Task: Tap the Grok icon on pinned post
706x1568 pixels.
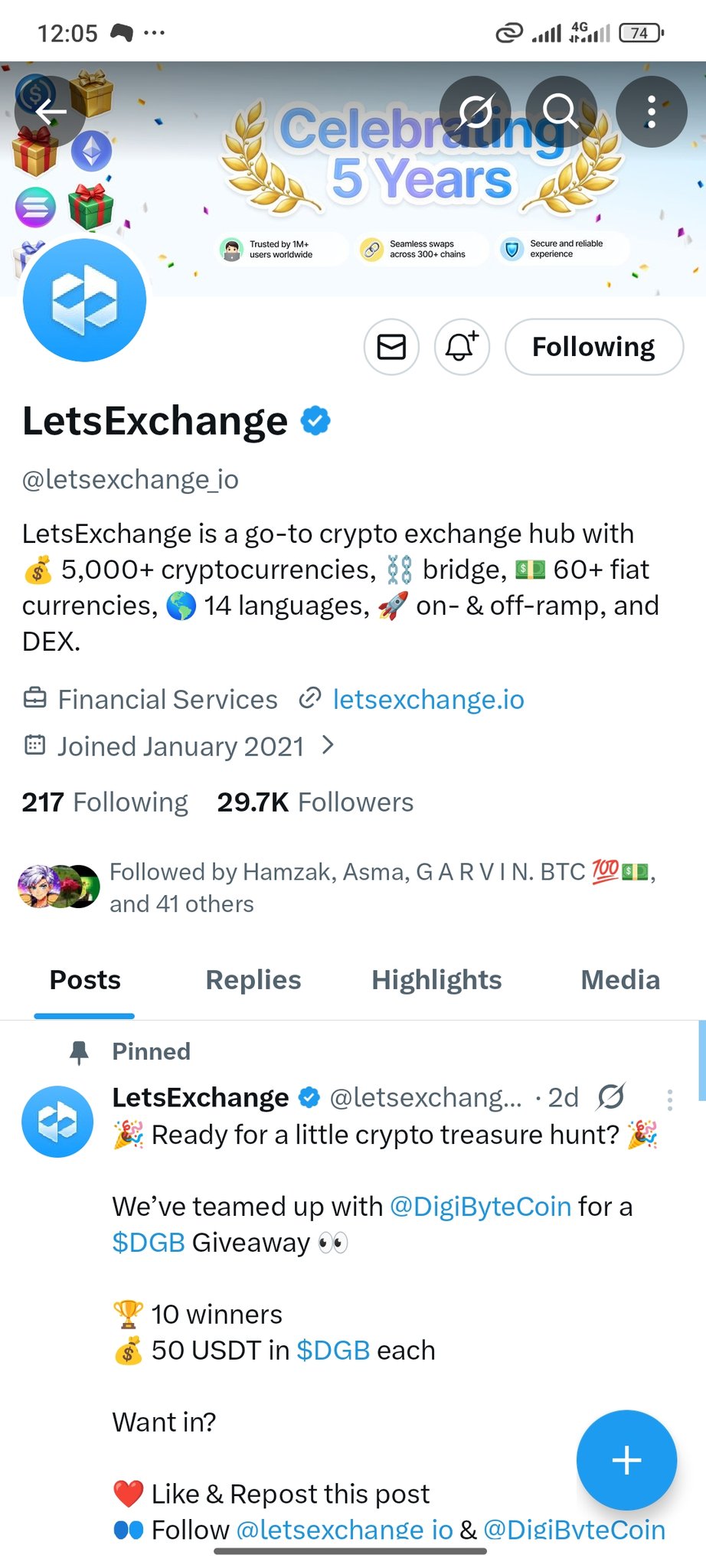Action: click(611, 1097)
